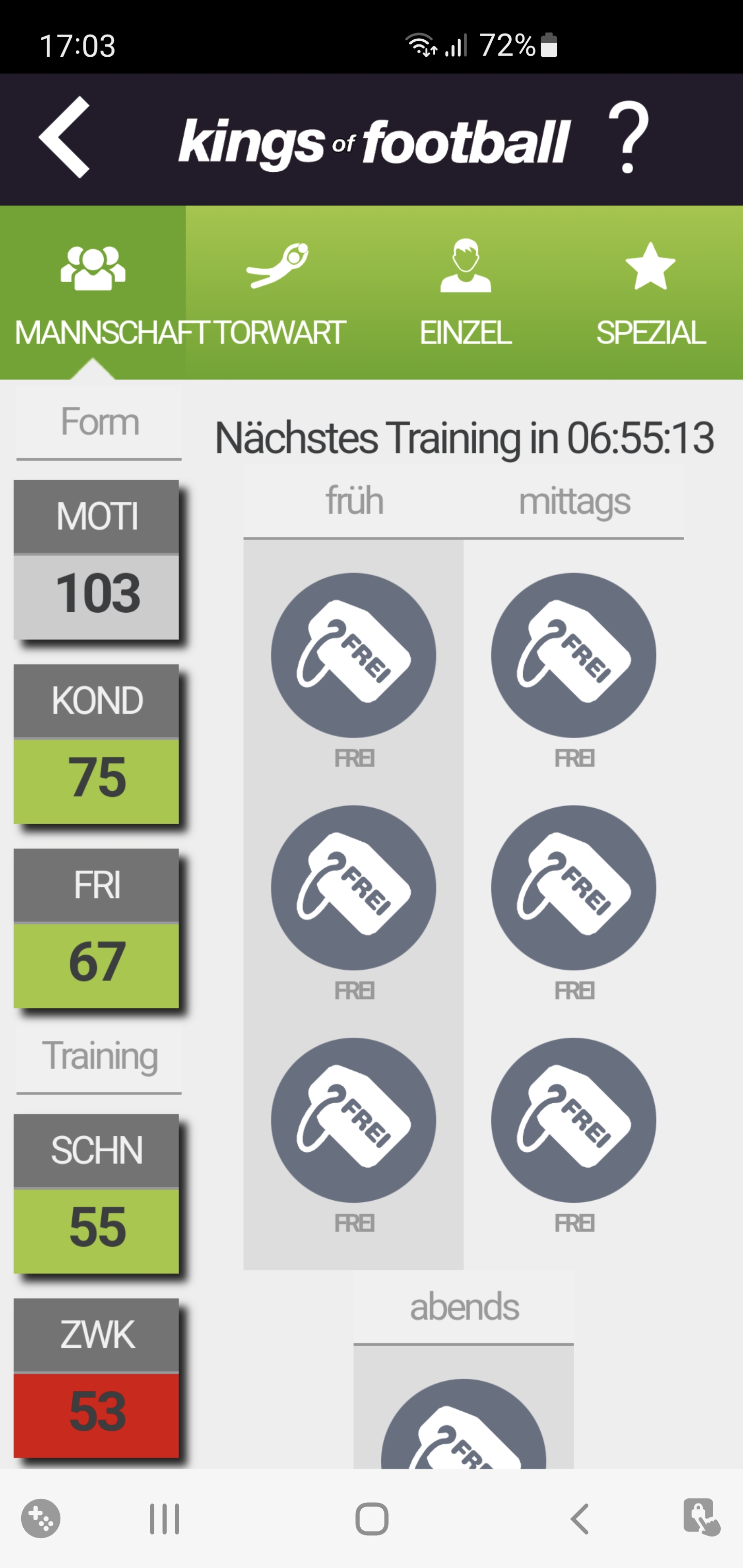Screen dimensions: 743x1568
Task: Go back using the white arrow
Action: (x=64, y=138)
